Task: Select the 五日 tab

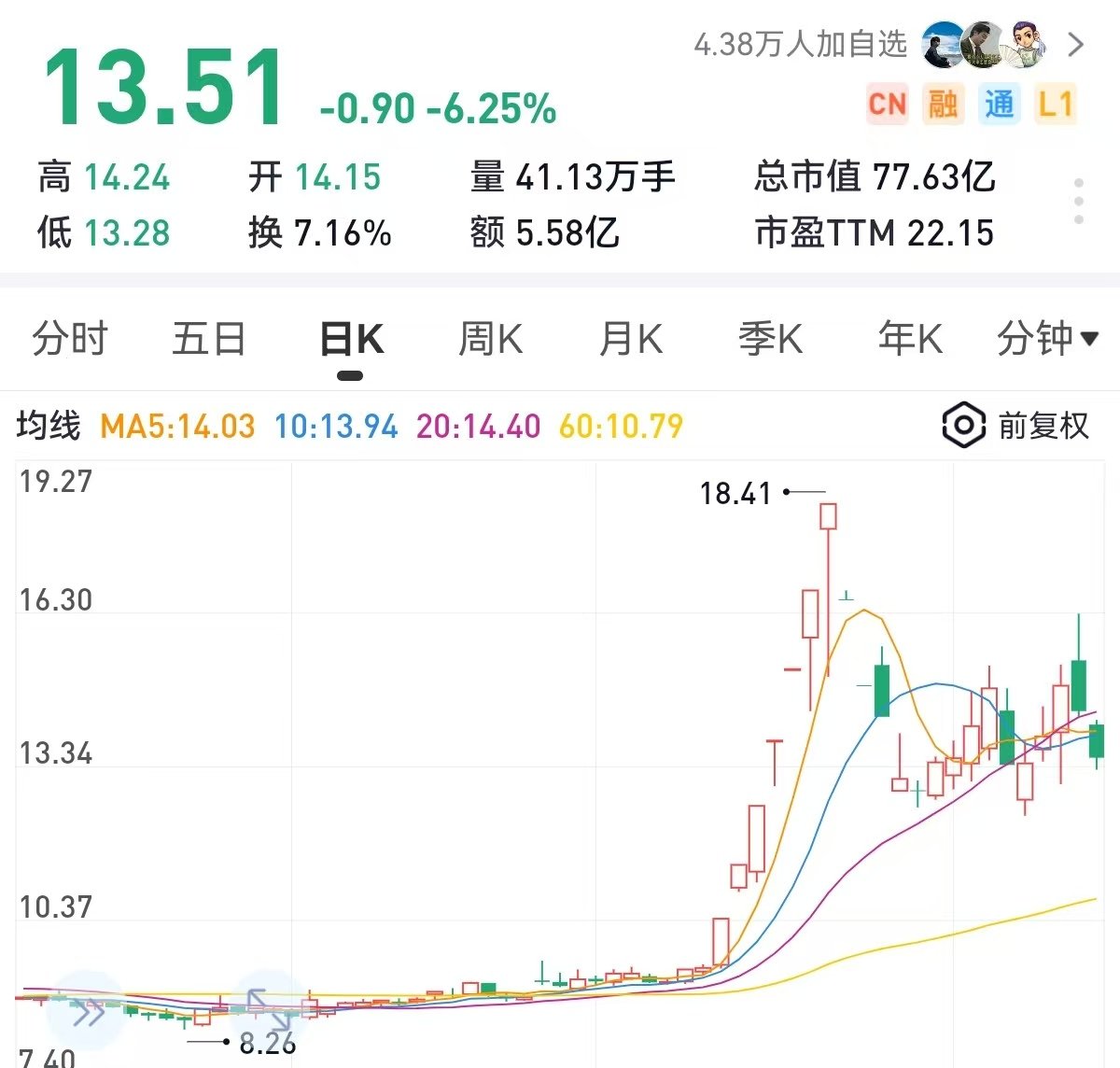Action: tap(209, 339)
